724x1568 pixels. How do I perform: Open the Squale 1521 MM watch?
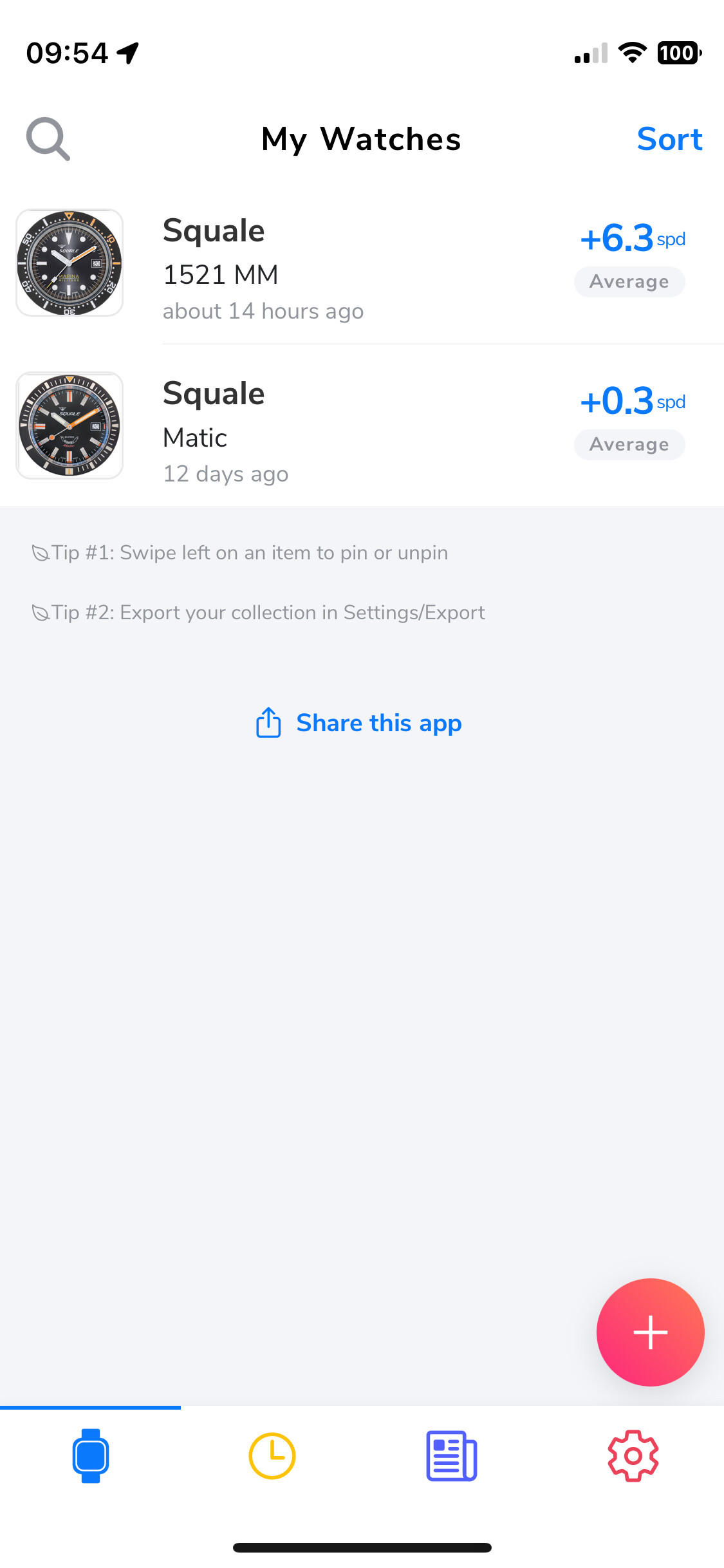click(x=362, y=263)
